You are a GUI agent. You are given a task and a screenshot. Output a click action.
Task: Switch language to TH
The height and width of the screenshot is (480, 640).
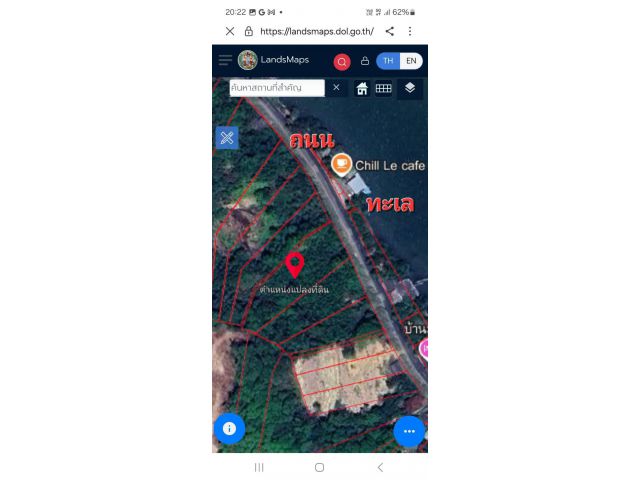click(388, 61)
